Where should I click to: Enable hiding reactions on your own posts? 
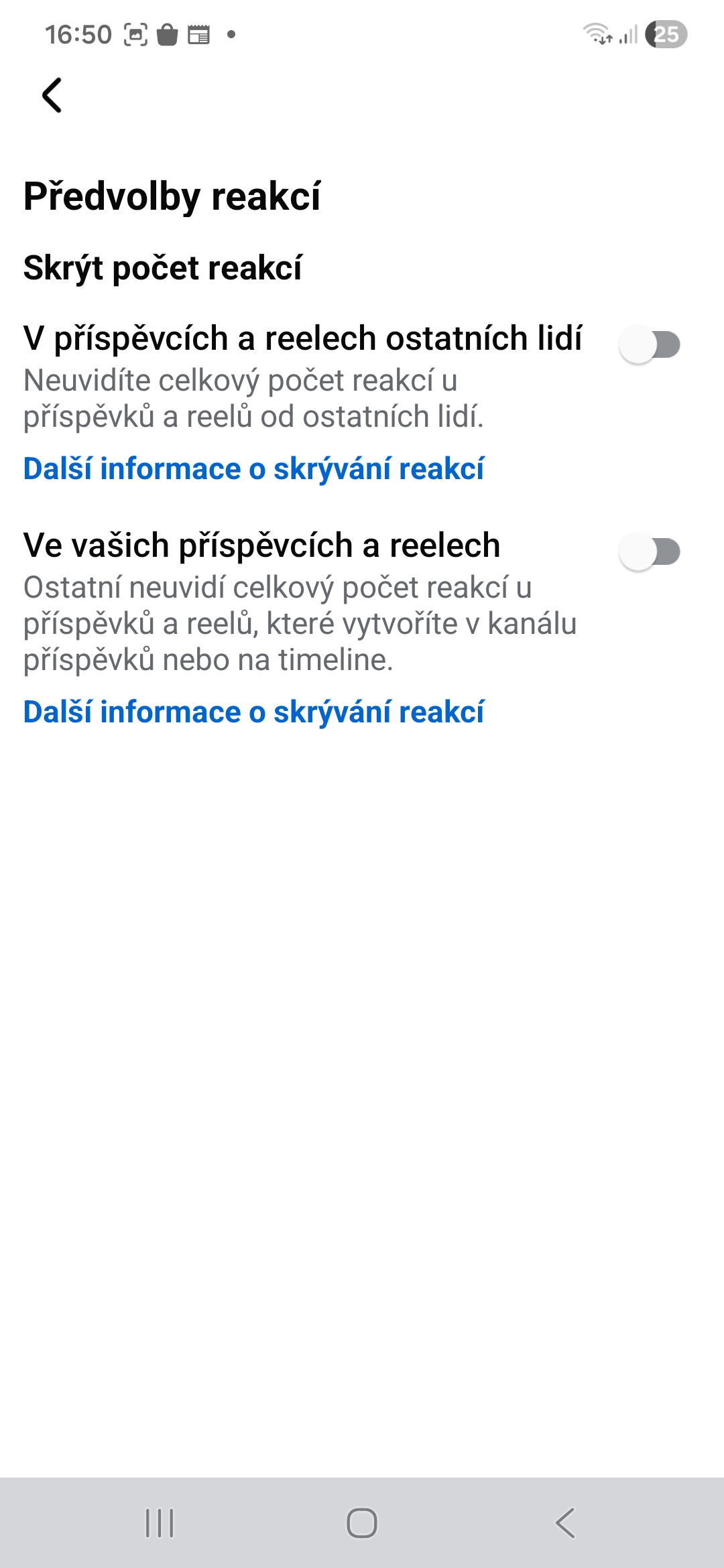point(649,551)
